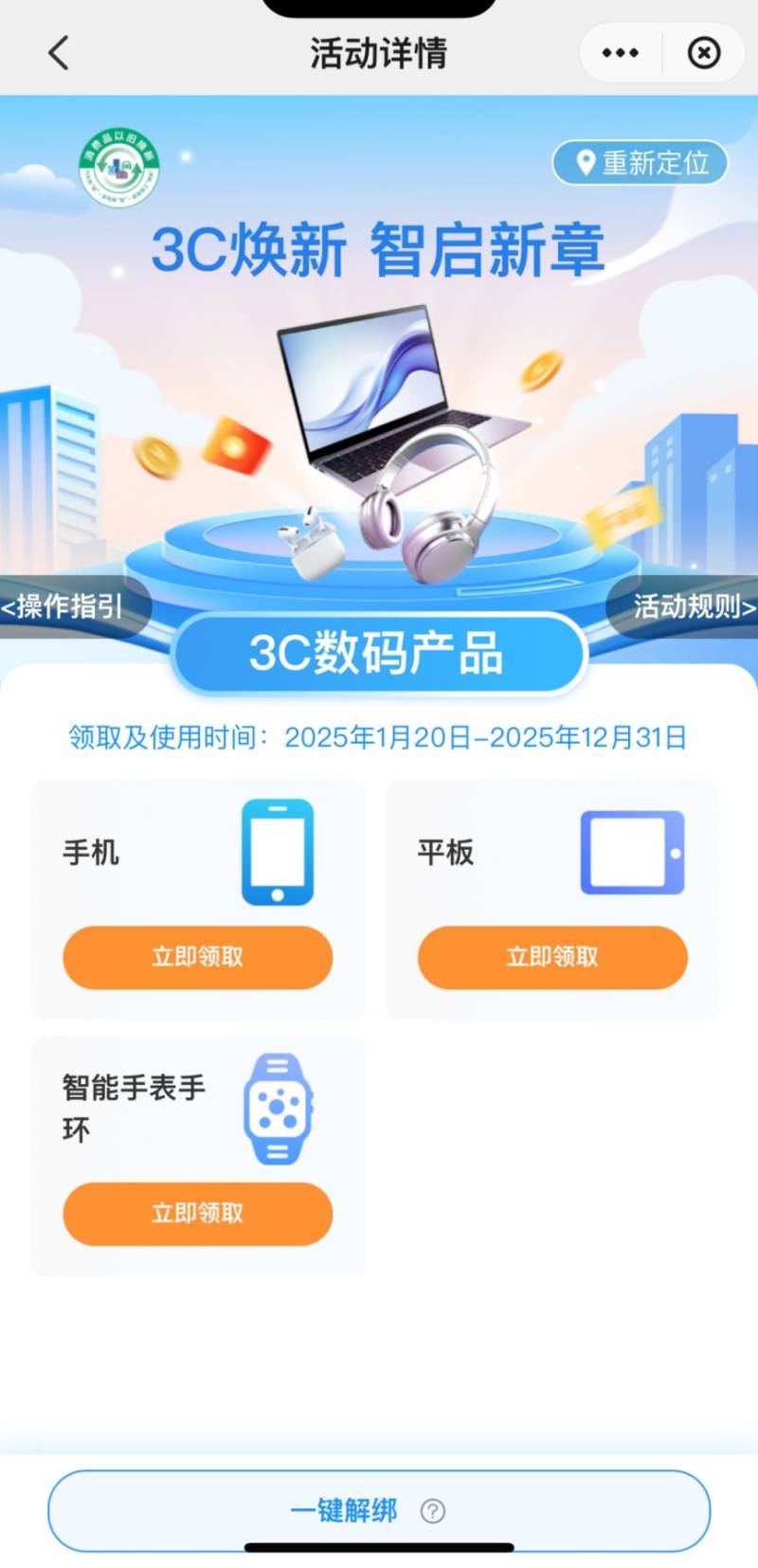Claim the 智能手表手环 subsidy coupon
Screen dimensions: 758x1568
coord(197,1214)
